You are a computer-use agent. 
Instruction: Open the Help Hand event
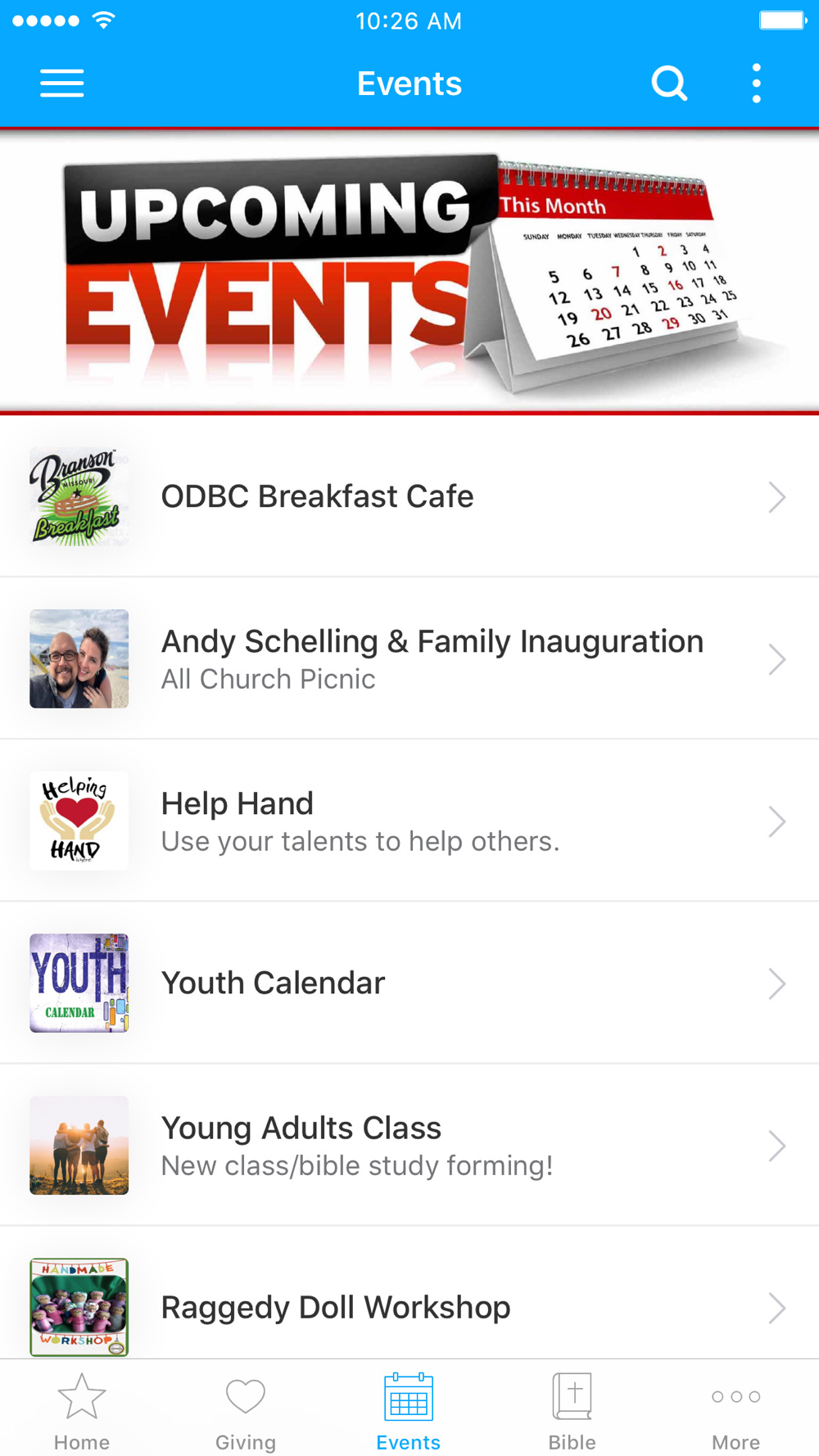click(409, 821)
